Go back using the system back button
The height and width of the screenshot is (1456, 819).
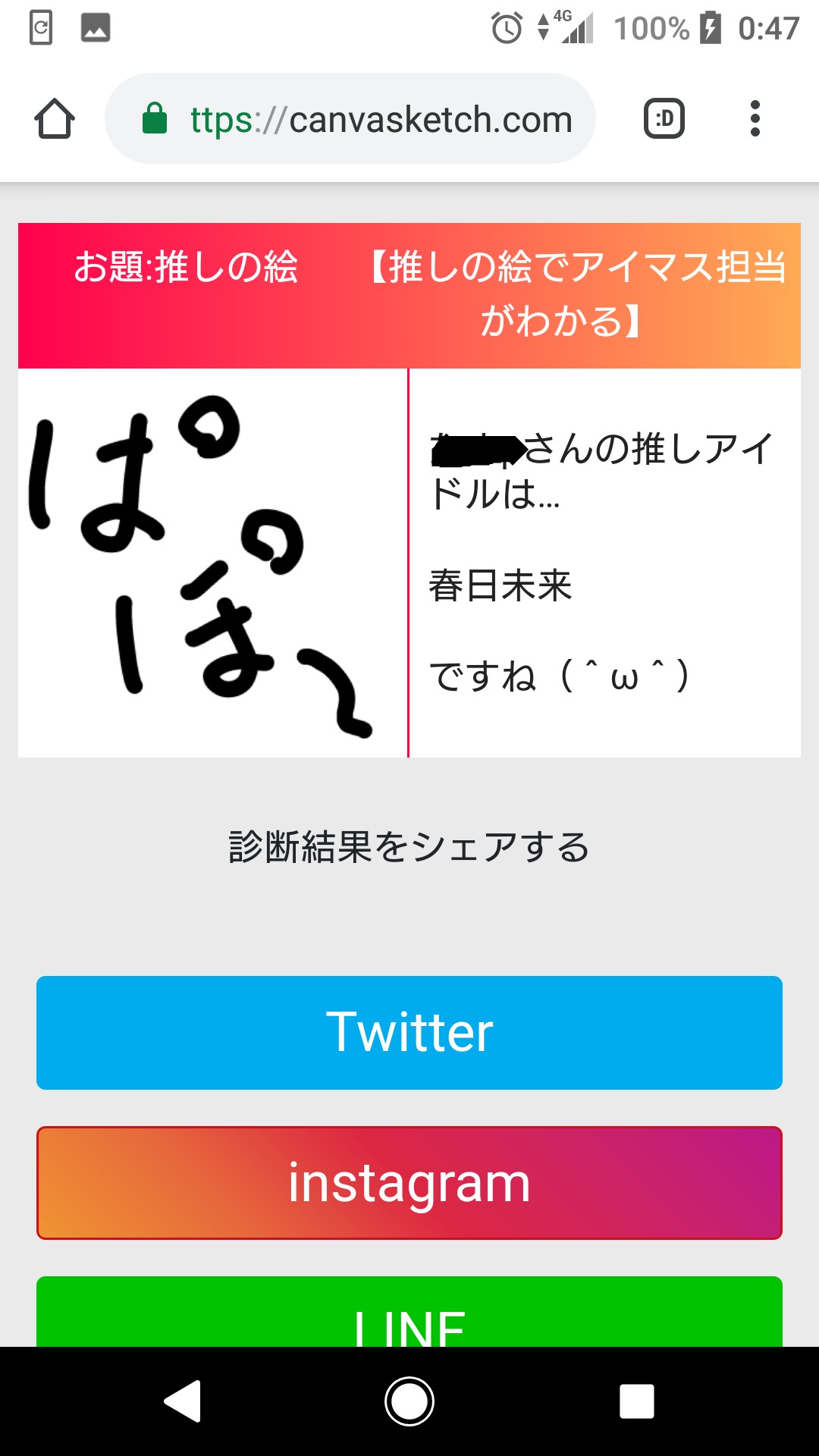pos(183,1401)
